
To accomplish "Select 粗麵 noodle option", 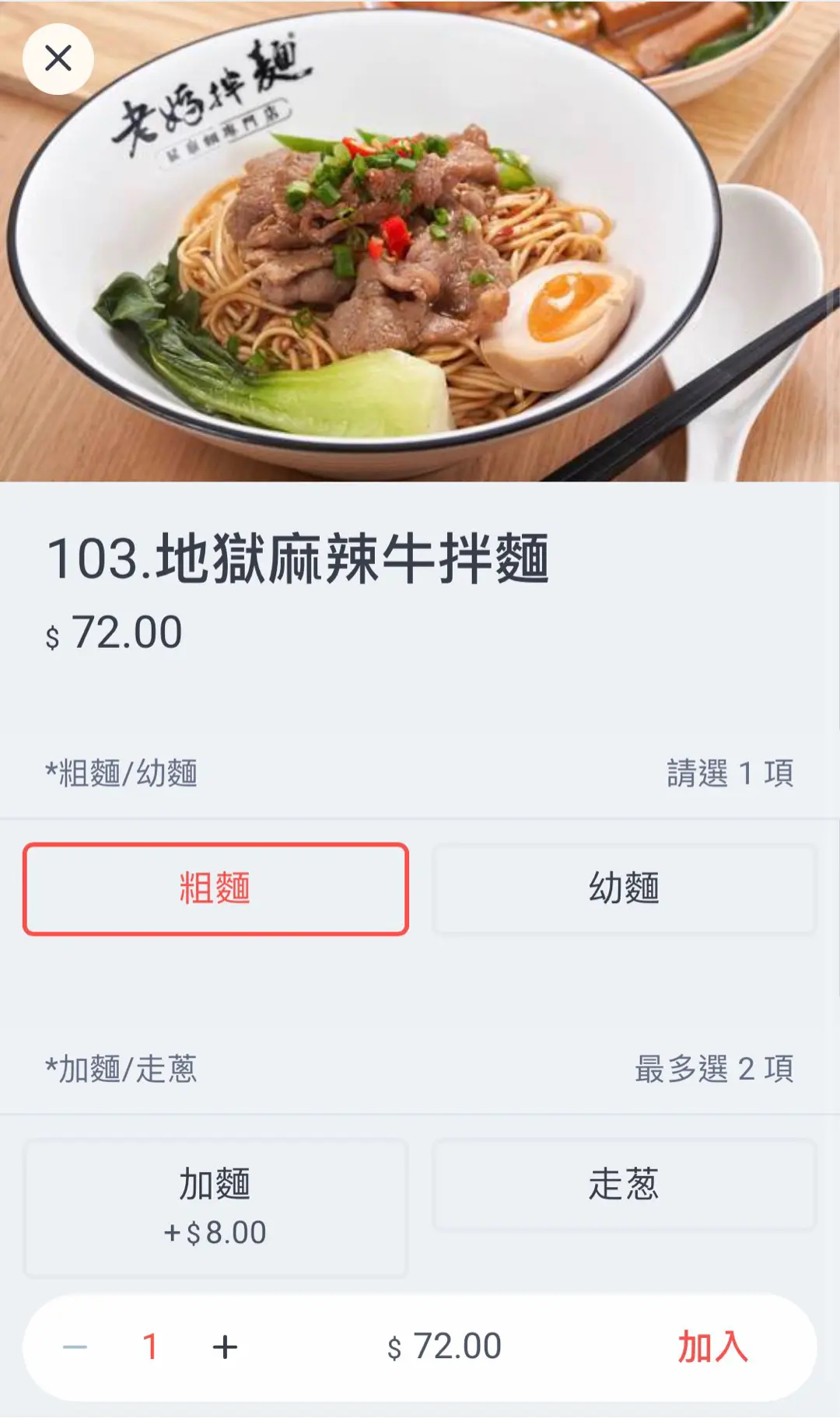I will [215, 888].
